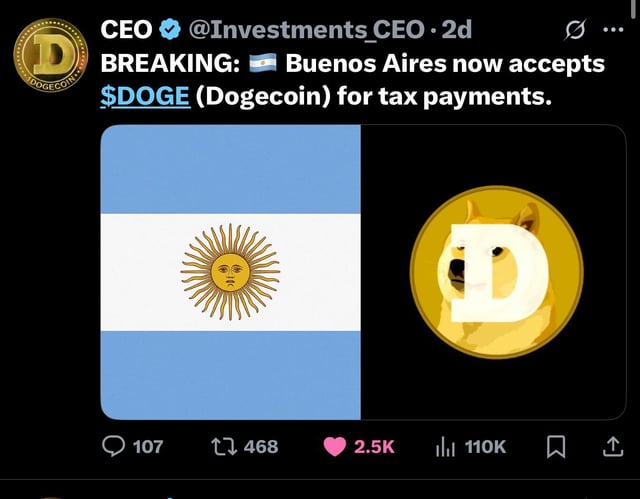The height and width of the screenshot is (499, 640).
Task: Share the post
Action: point(612,446)
